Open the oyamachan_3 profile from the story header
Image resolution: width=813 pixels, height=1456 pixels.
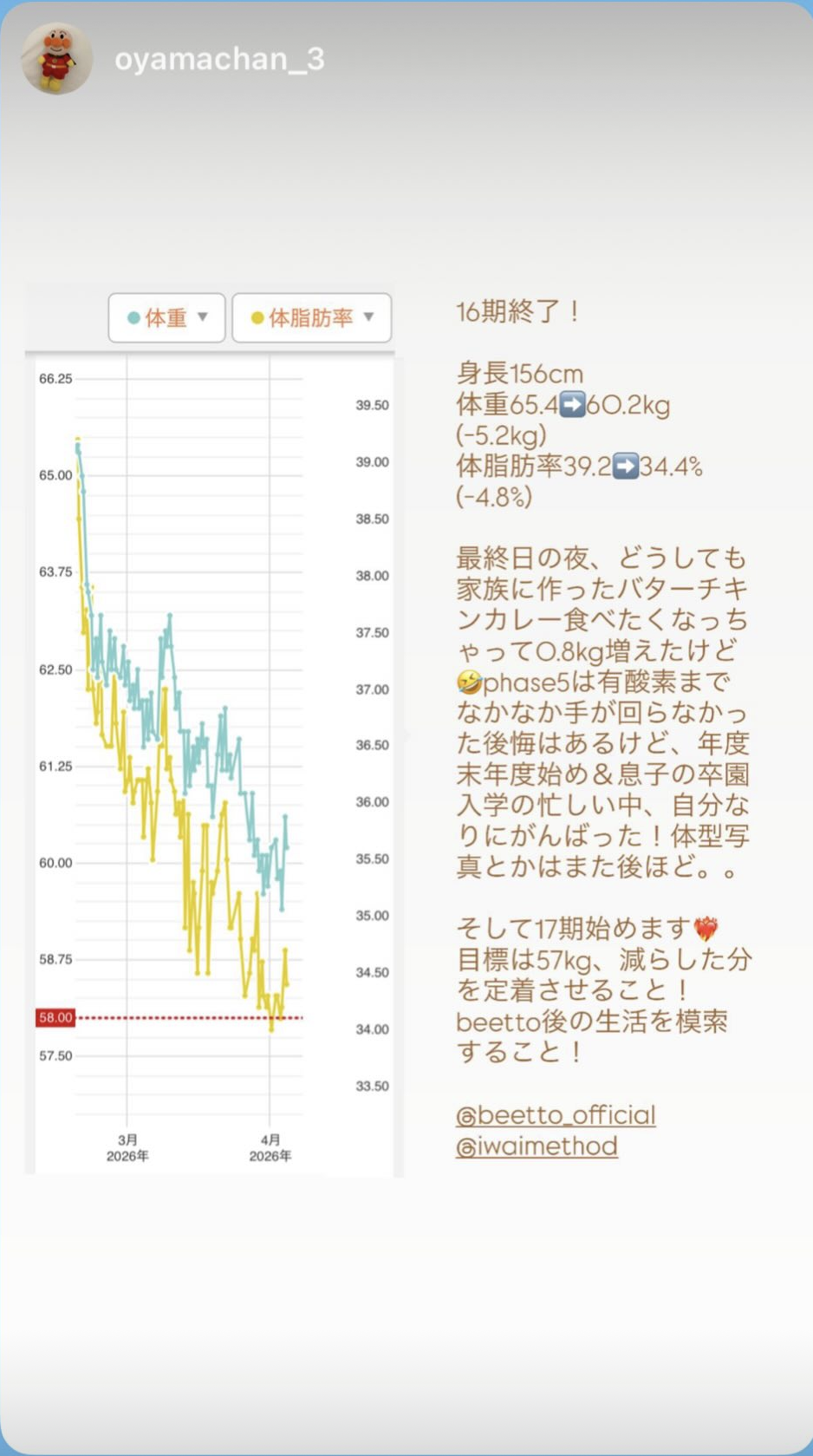(218, 59)
